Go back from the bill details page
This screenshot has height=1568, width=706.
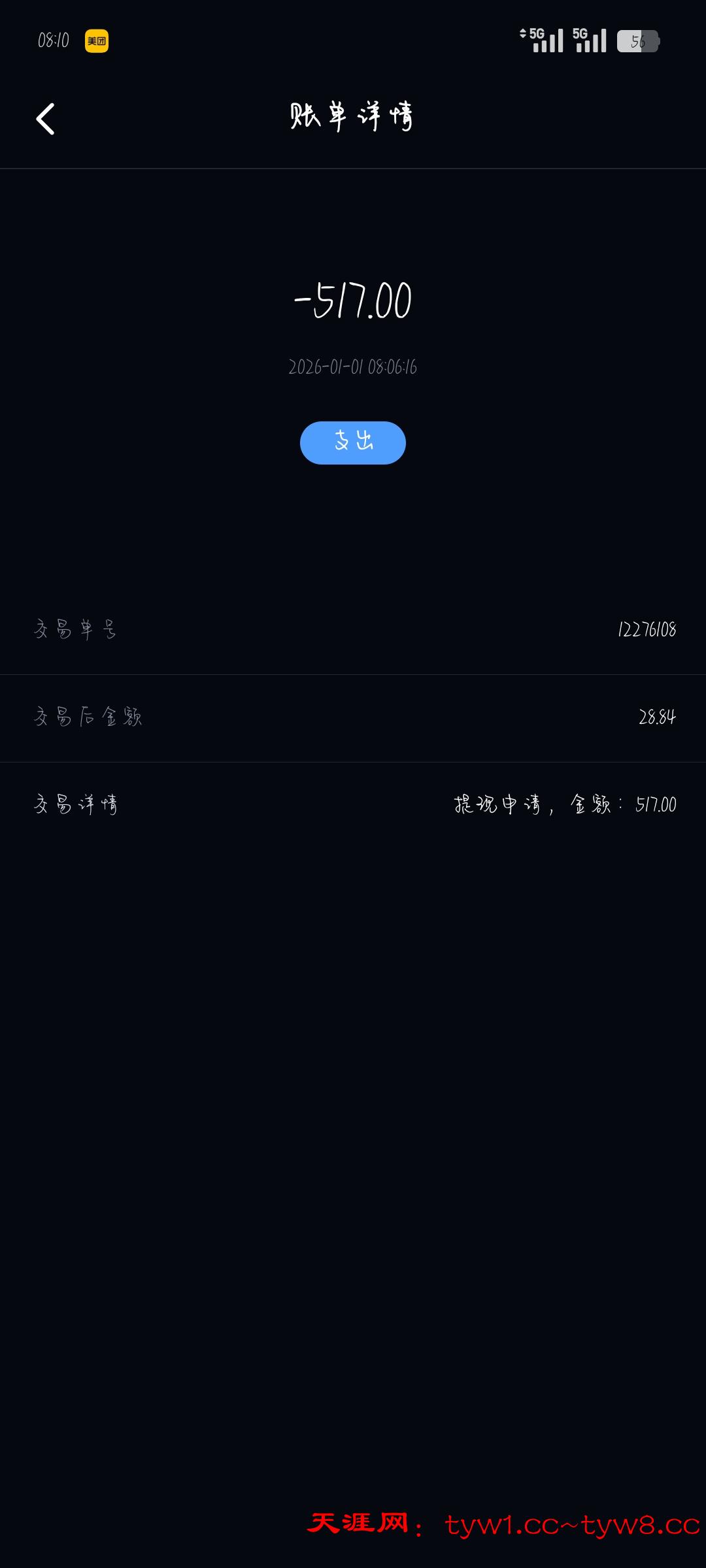(45, 119)
